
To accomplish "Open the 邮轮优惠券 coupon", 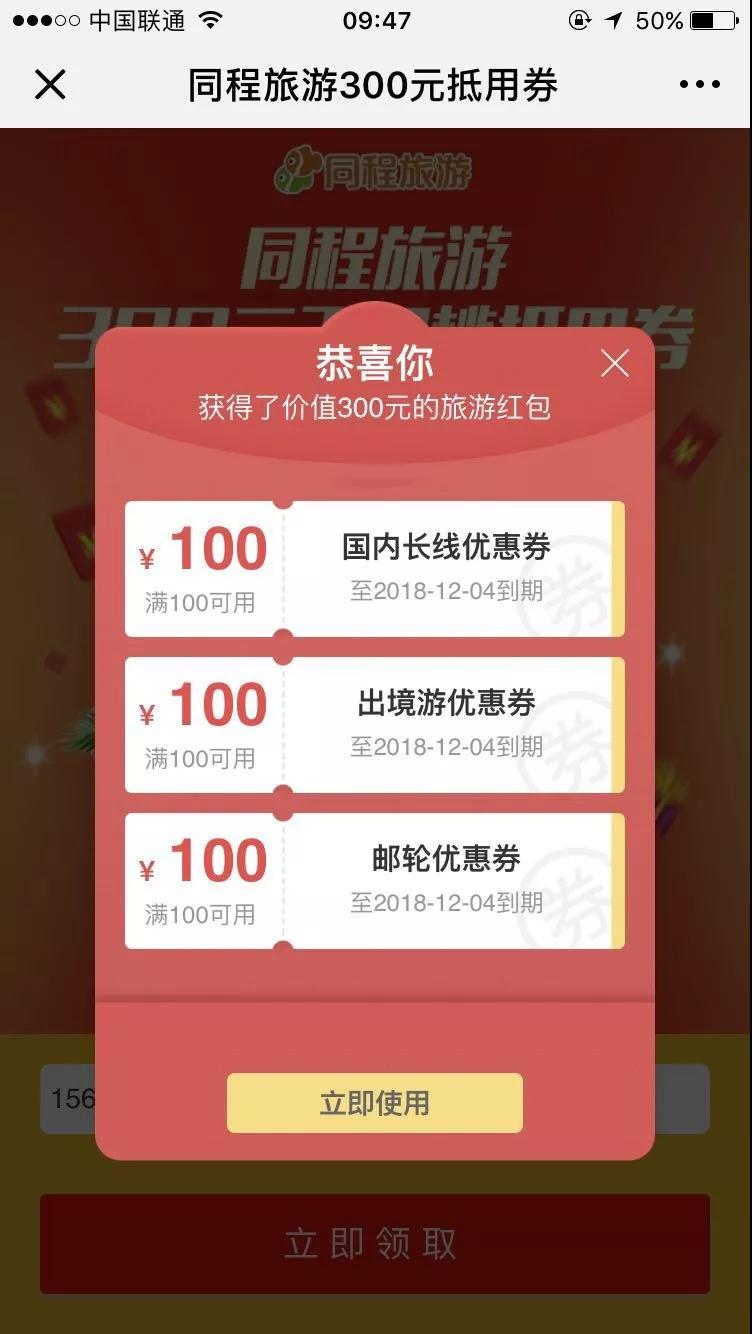I will pyautogui.click(x=374, y=881).
